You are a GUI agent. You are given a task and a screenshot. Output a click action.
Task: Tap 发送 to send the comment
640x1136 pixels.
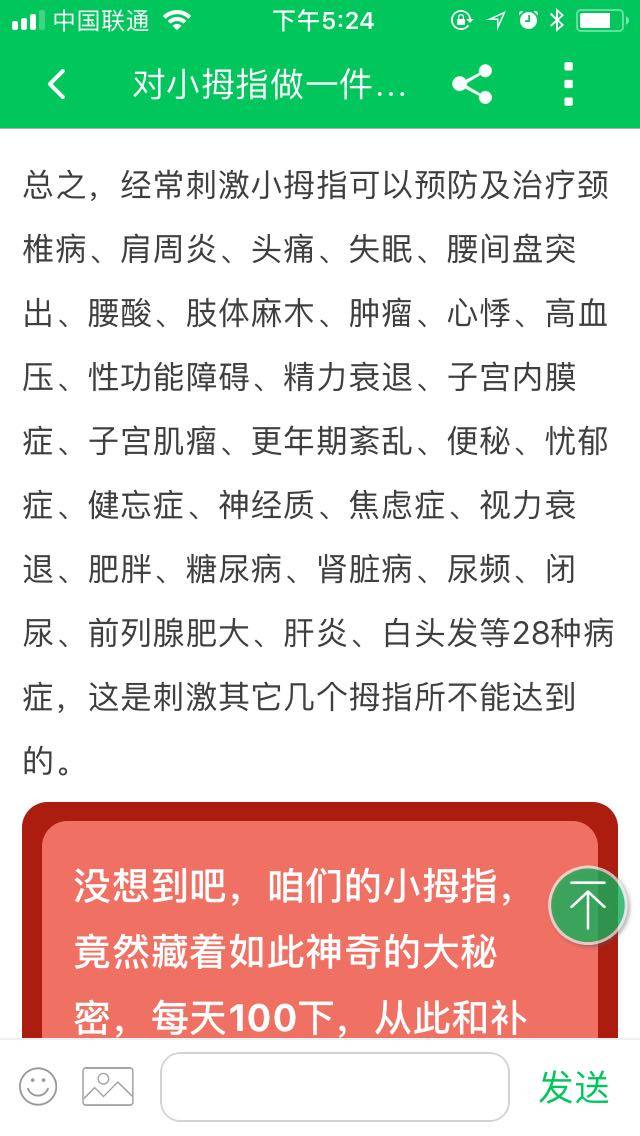(x=574, y=1087)
